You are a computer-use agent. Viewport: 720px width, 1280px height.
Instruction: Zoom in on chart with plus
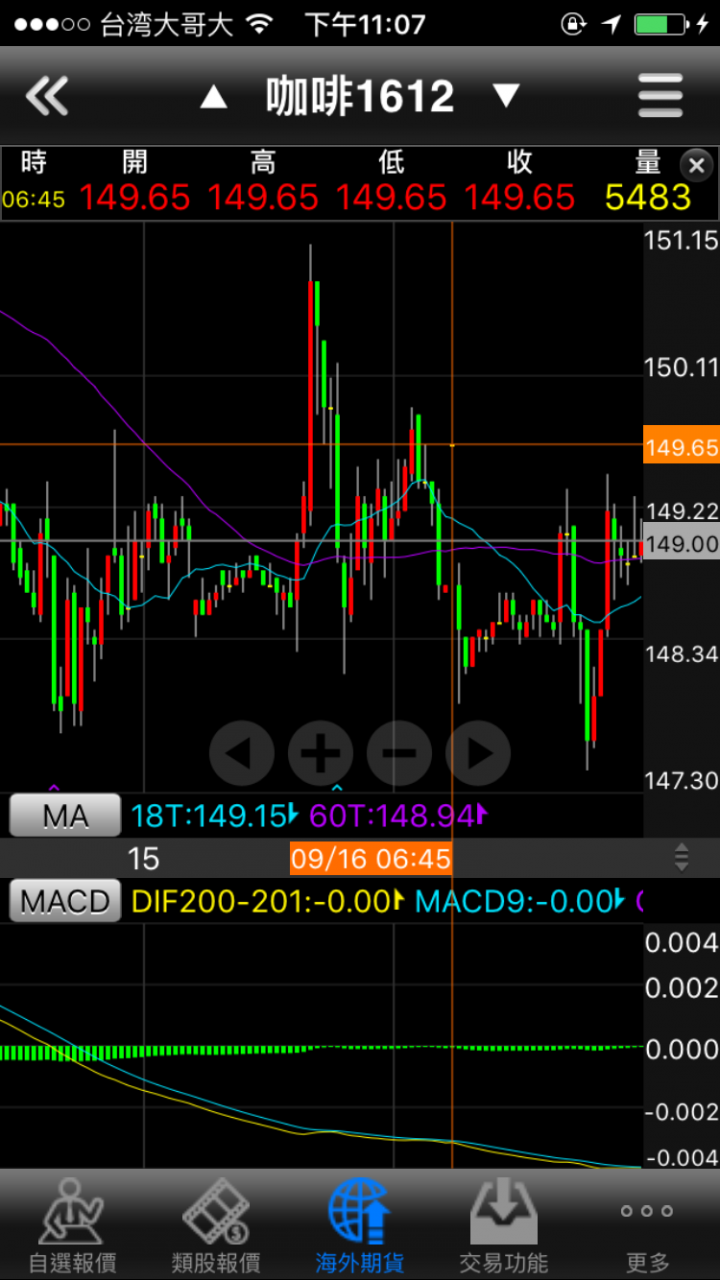[320, 752]
